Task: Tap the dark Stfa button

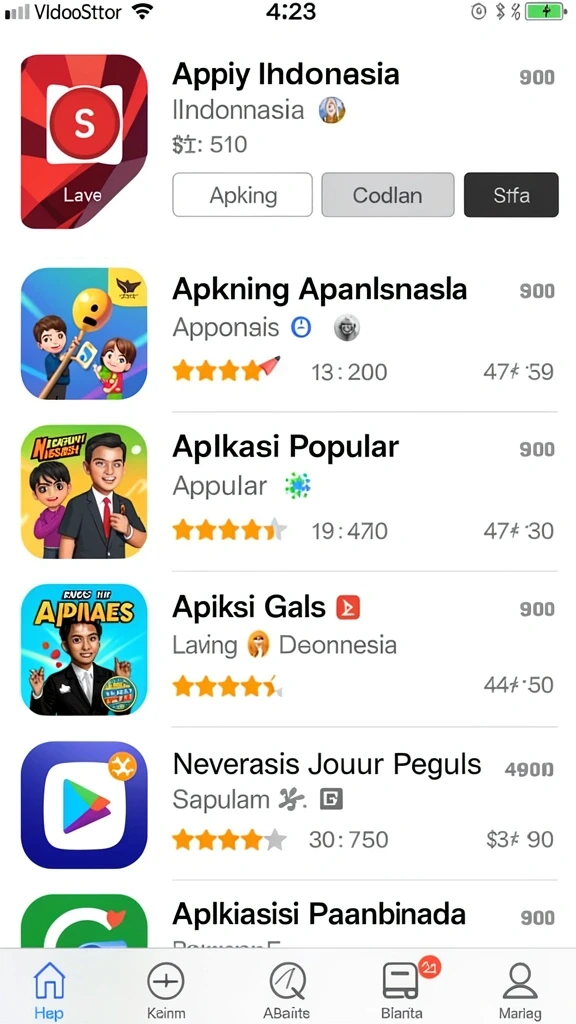Action: (x=511, y=195)
